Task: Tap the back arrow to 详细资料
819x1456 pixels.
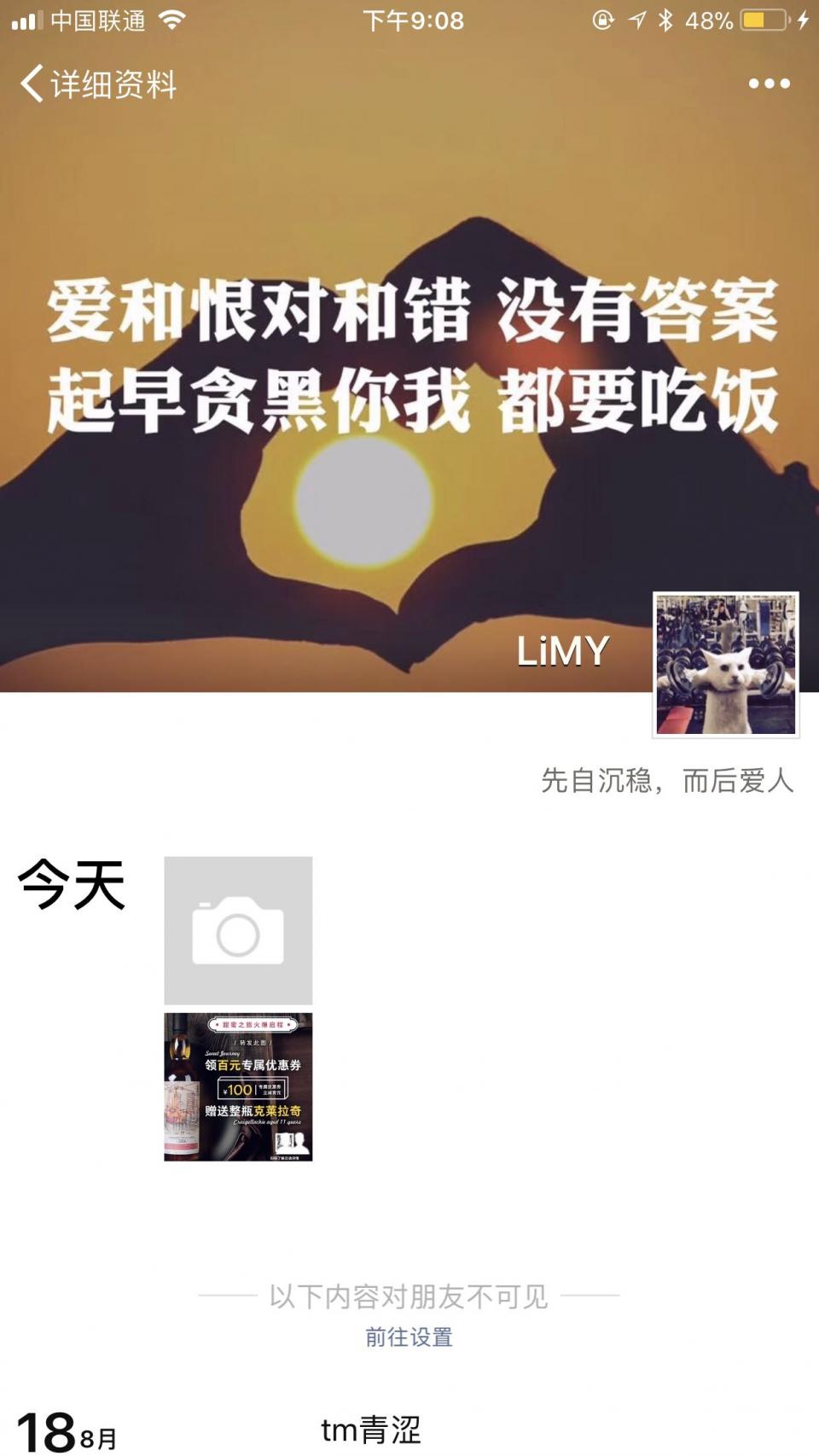Action: pyautogui.click(x=32, y=84)
